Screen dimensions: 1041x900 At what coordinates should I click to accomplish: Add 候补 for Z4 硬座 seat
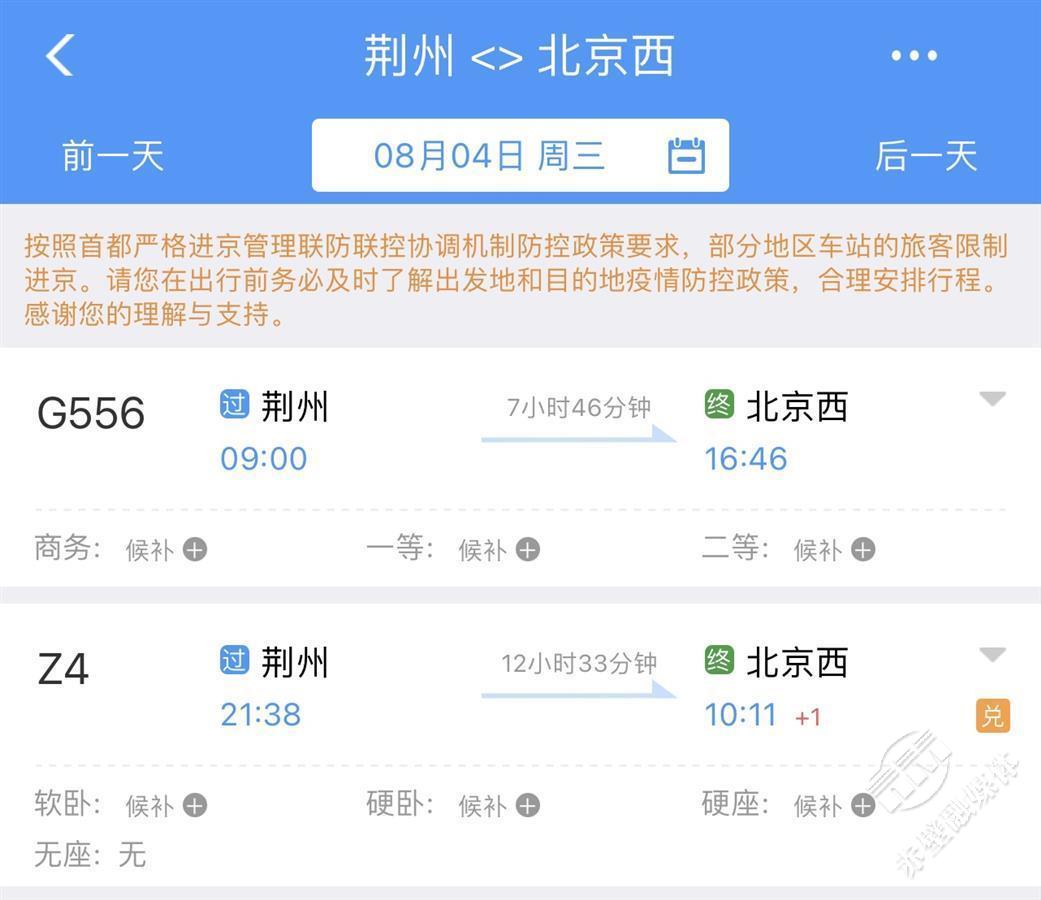tap(862, 805)
